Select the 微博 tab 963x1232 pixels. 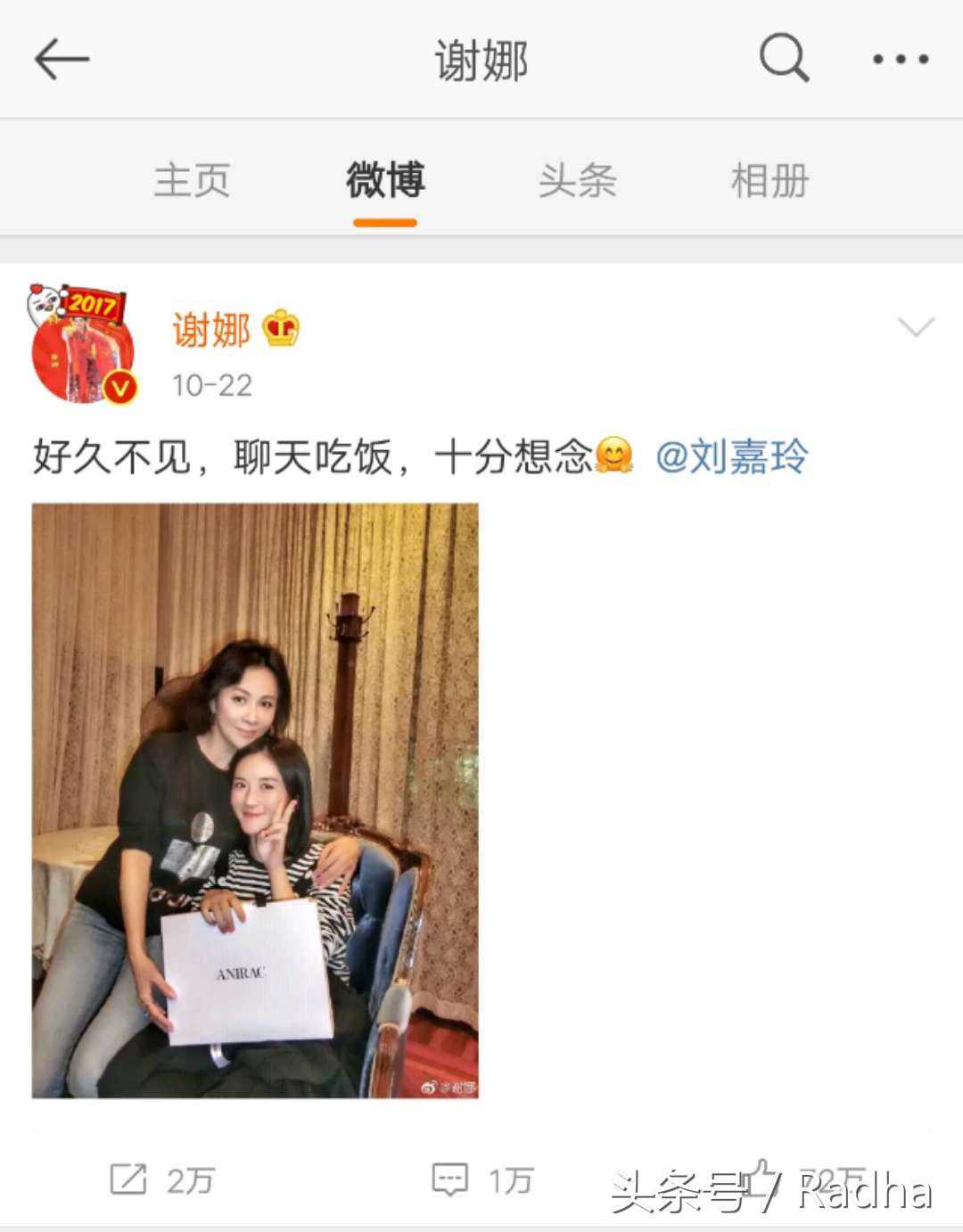385,181
